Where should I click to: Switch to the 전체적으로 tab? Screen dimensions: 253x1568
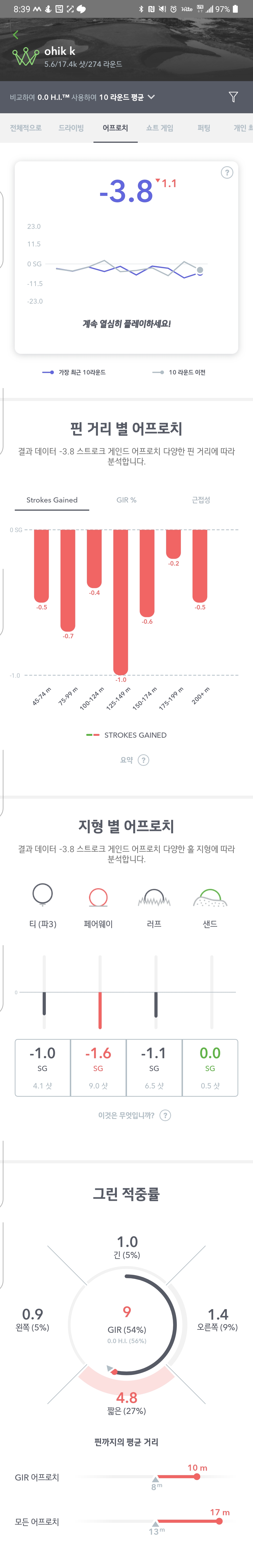(26, 128)
